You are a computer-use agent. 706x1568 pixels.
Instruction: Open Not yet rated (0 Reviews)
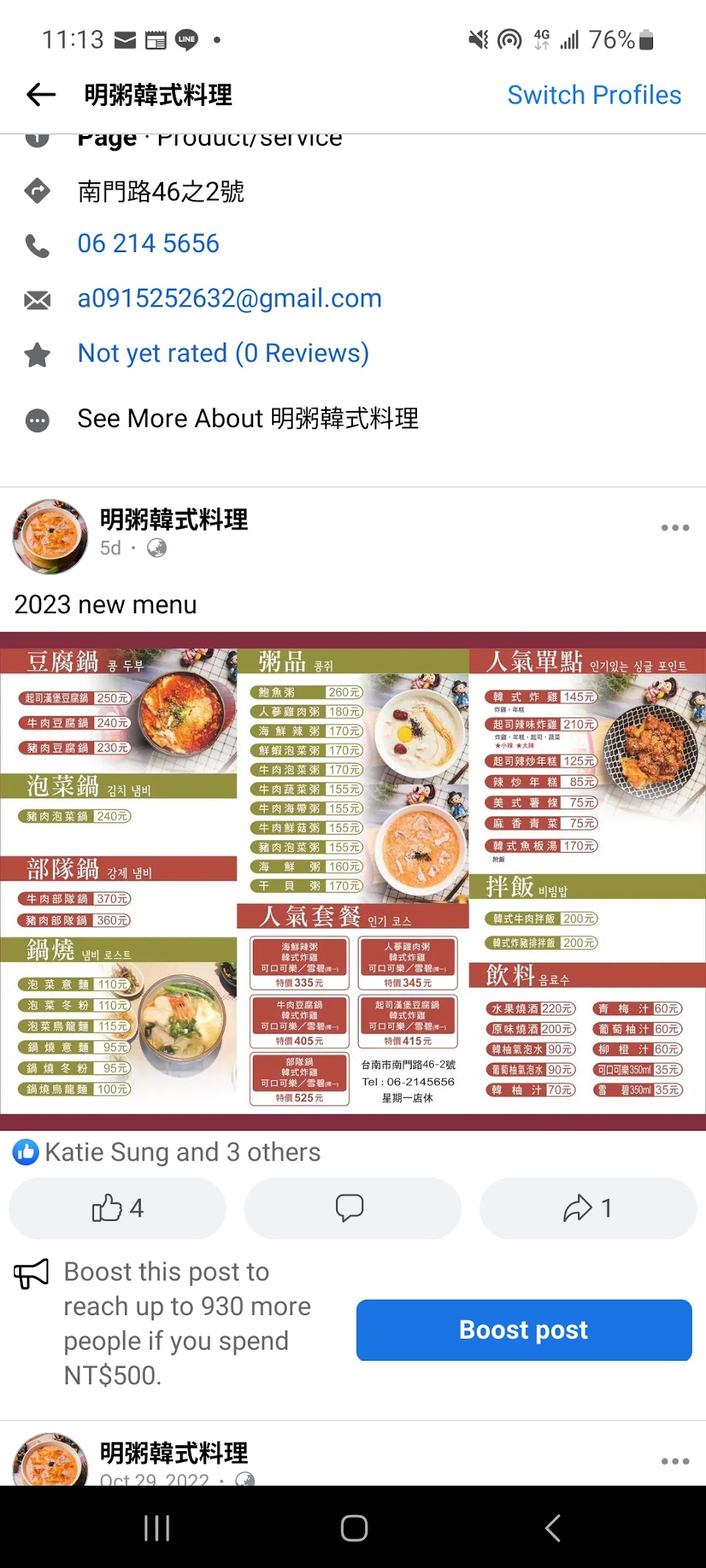[224, 354]
